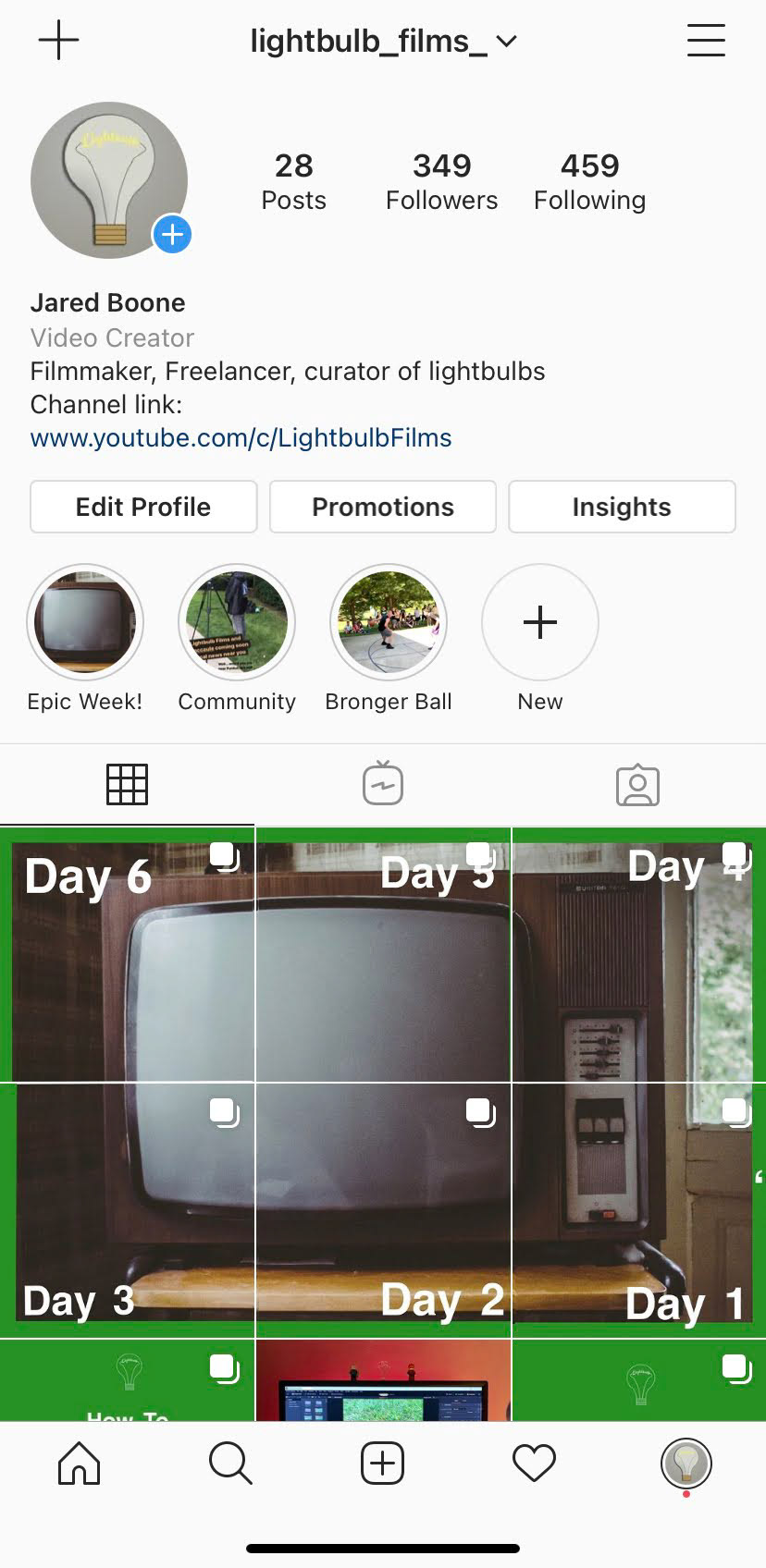Screen dimensions: 766x1568
Task: Create a New highlight
Action: click(x=540, y=622)
